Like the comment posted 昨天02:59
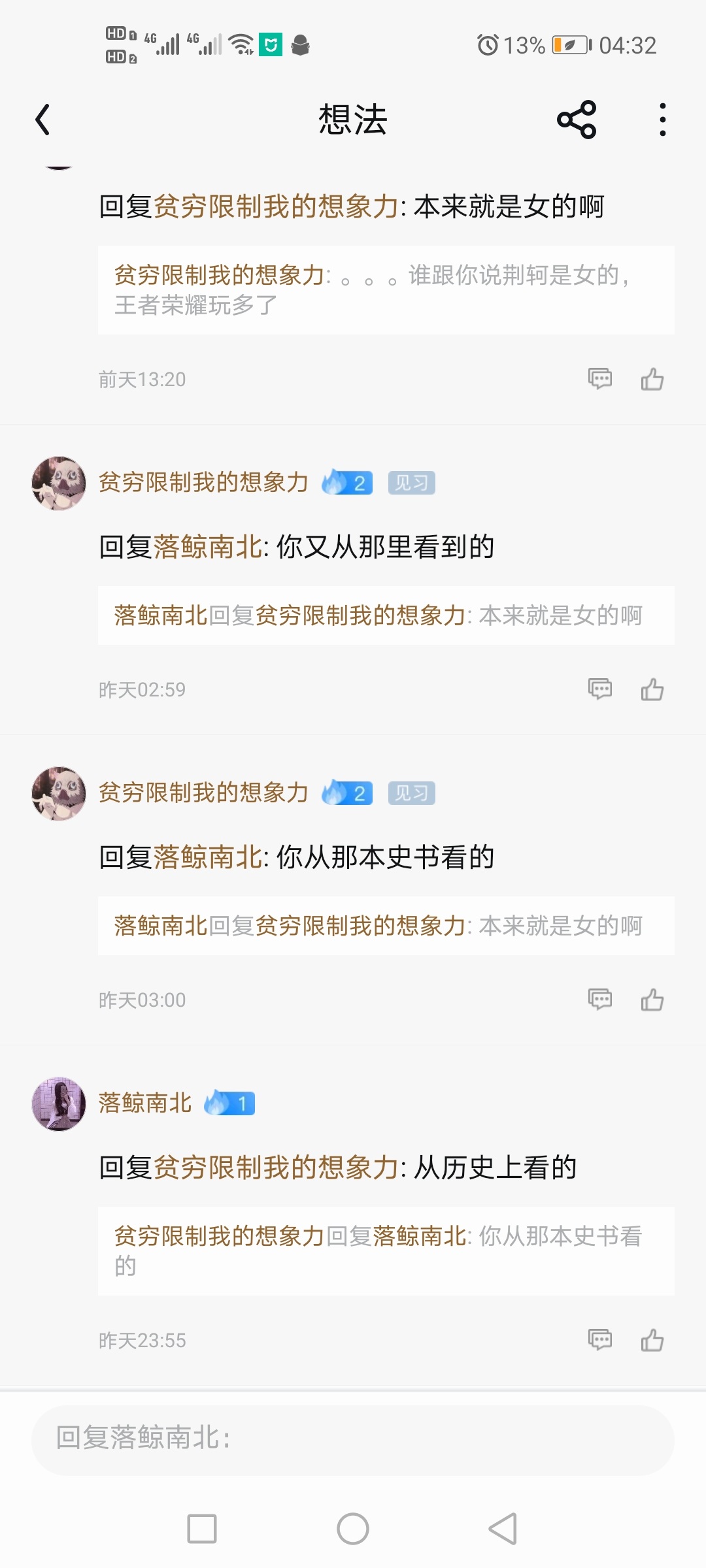The width and height of the screenshot is (706, 1568). click(652, 689)
